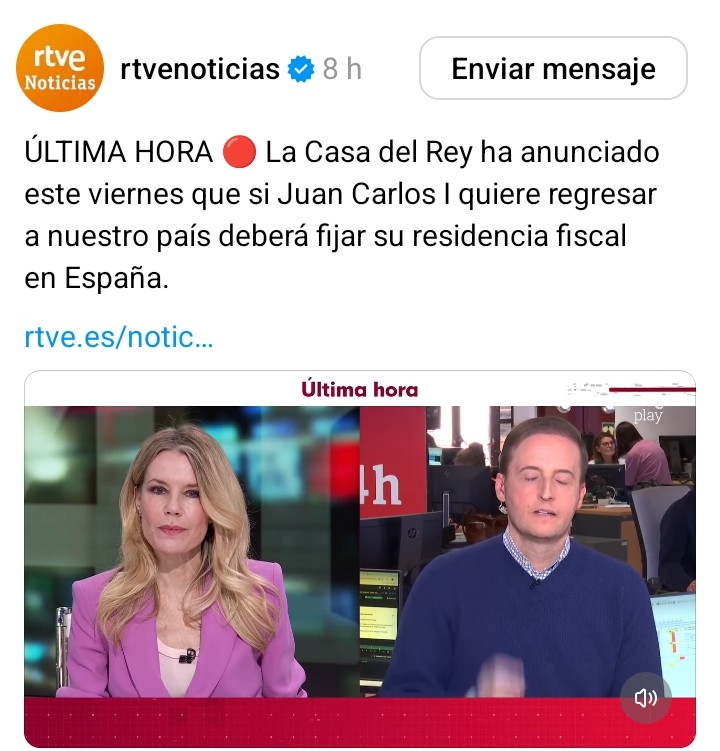The width and height of the screenshot is (720, 751).
Task: Open the rtve.es article link
Action: [118, 337]
